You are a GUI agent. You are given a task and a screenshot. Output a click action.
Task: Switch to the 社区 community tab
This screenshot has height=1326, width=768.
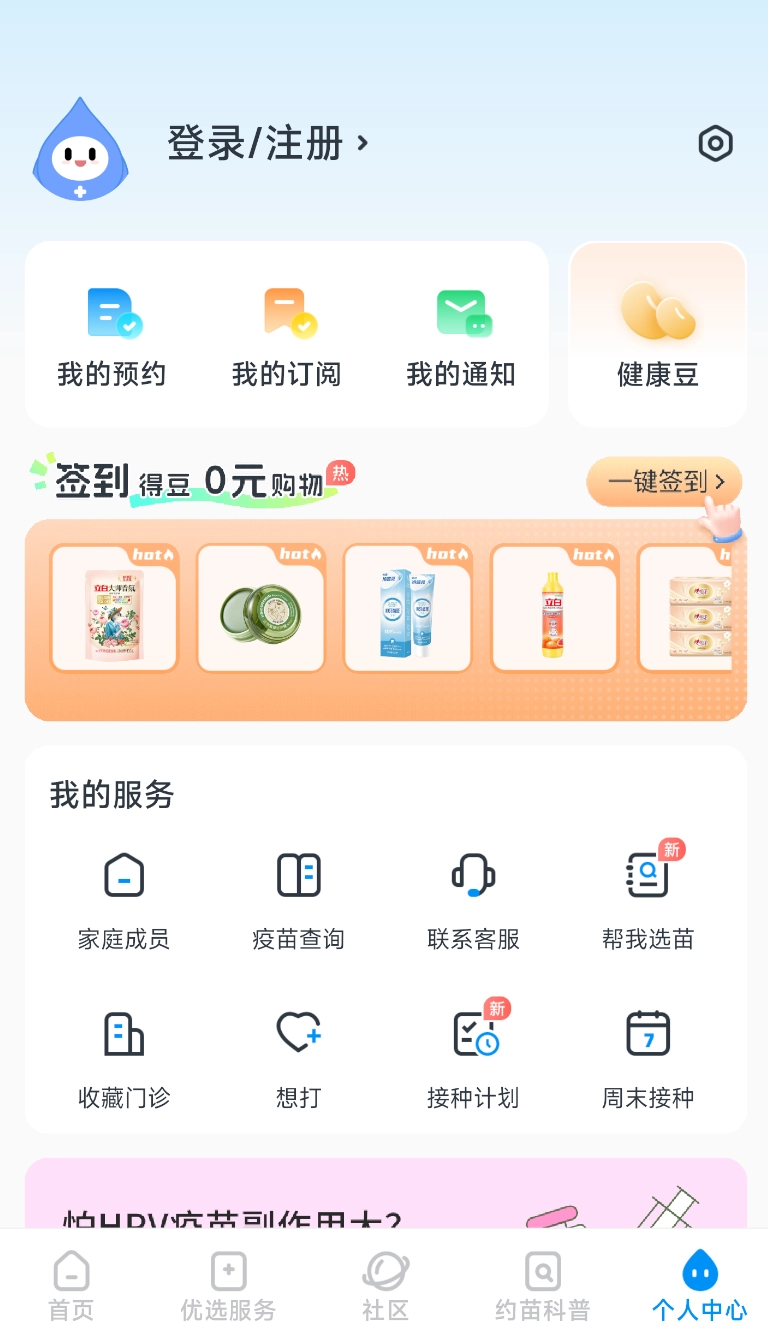click(385, 1285)
